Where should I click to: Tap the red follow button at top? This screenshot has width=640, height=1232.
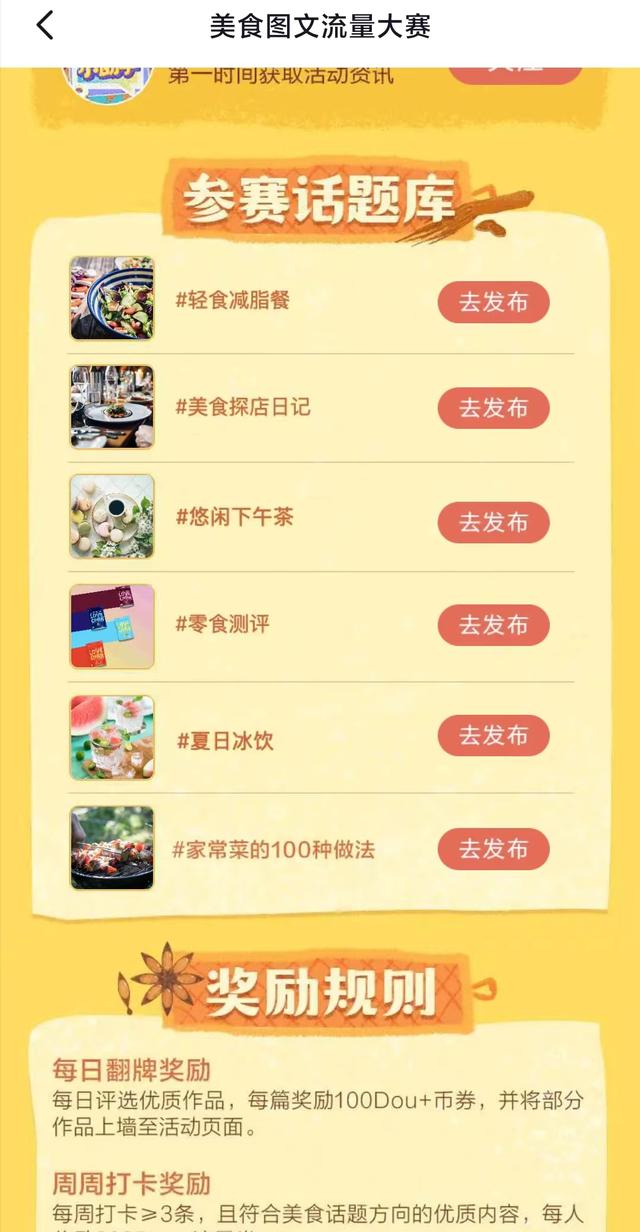[x=515, y=72]
